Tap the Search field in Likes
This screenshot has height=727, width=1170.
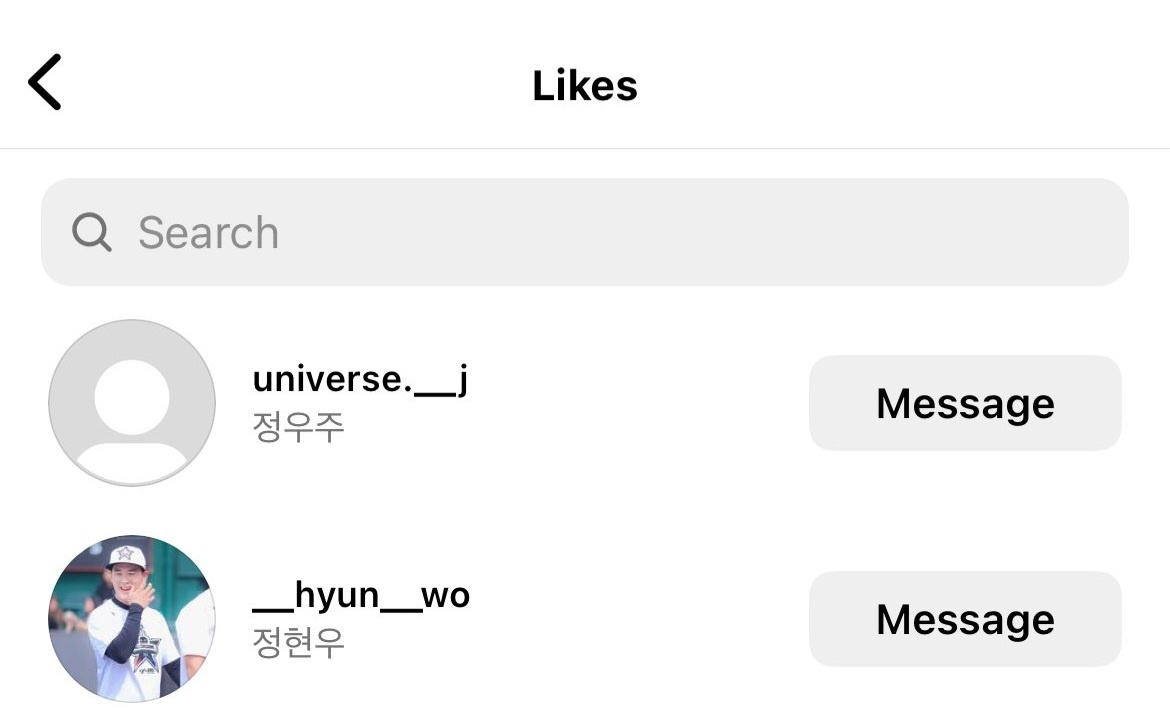tap(584, 232)
